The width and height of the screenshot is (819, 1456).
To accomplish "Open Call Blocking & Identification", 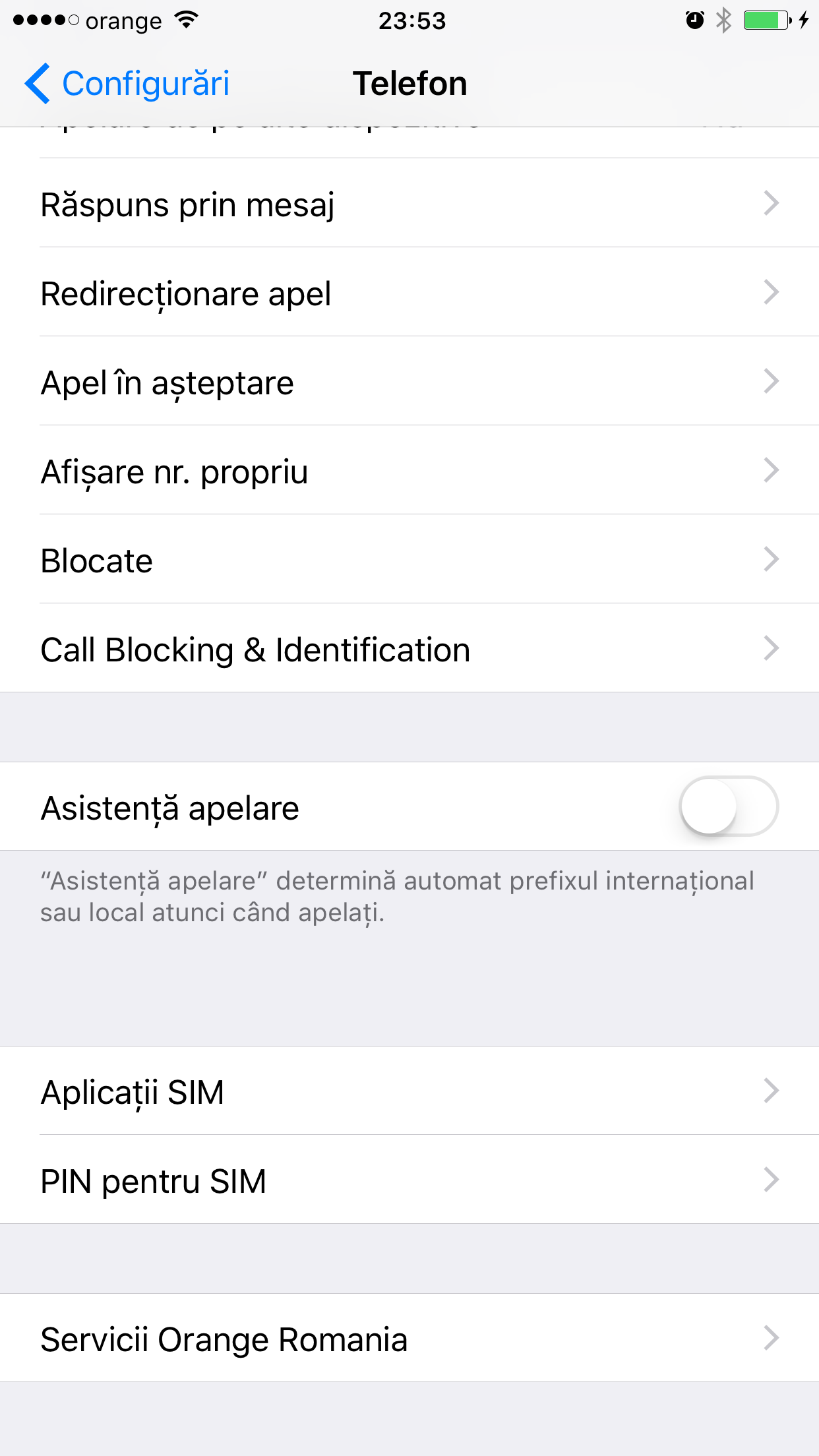I will pyautogui.click(x=409, y=648).
